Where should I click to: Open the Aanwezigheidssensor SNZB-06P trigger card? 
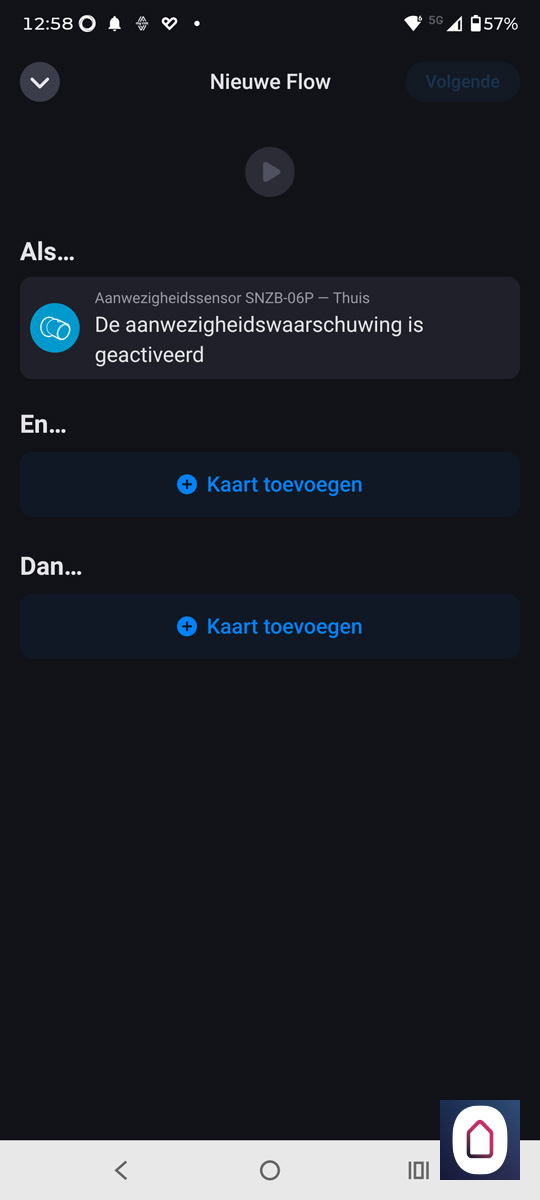pos(270,328)
